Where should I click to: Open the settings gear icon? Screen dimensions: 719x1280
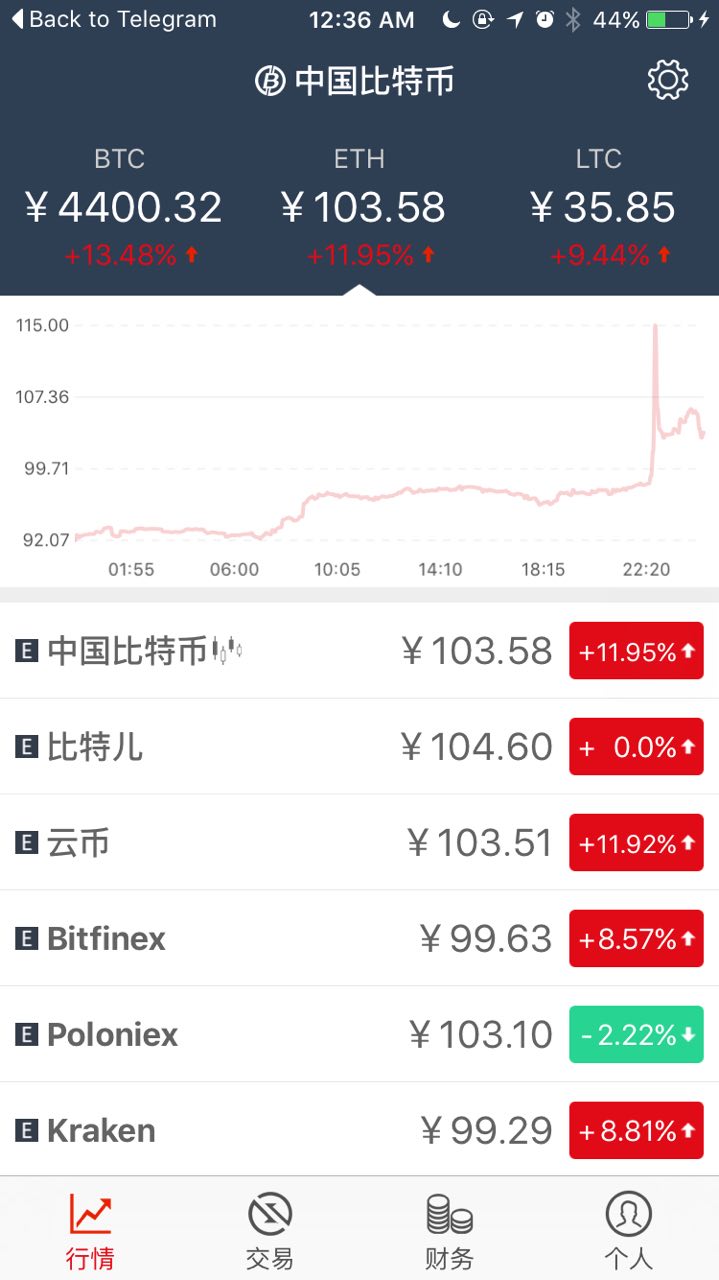click(668, 80)
